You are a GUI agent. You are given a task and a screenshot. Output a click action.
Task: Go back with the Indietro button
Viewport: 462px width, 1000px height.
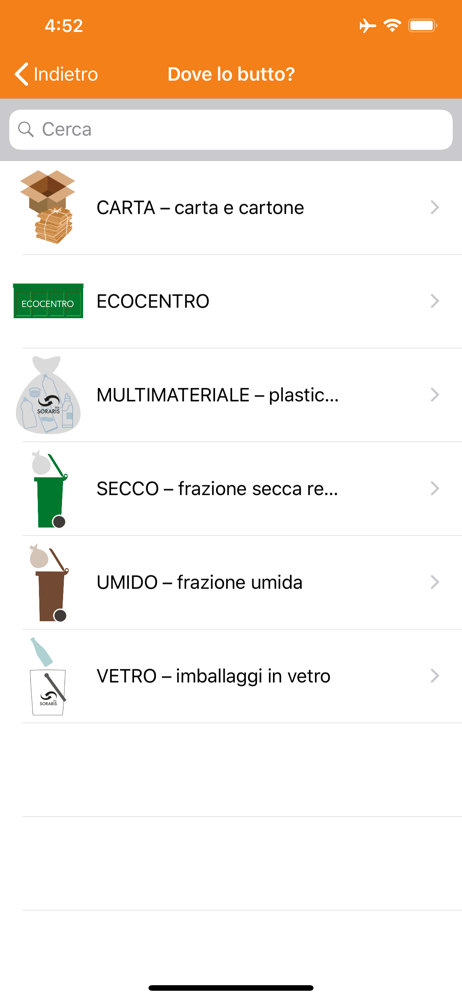click(x=56, y=75)
